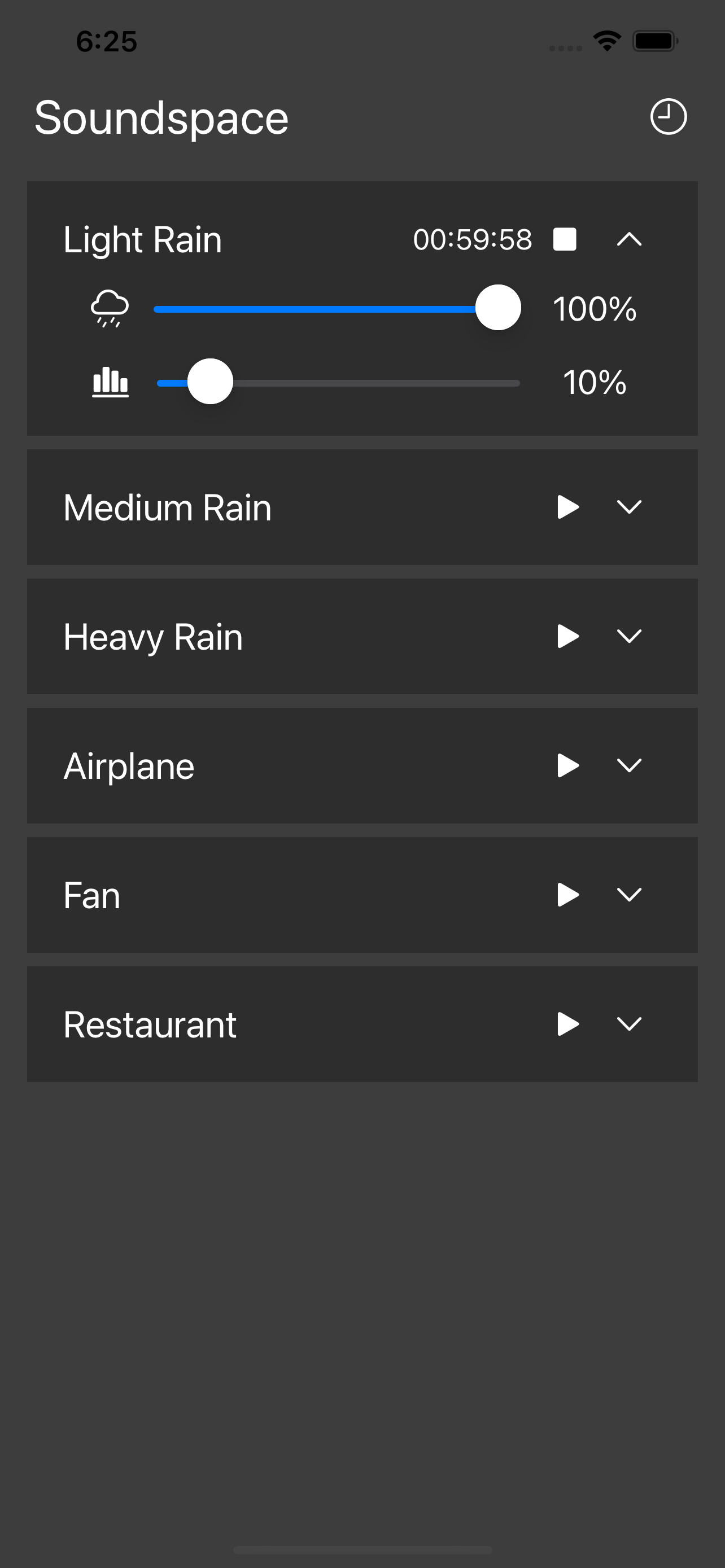Open the sleep timer clock icon
The width and height of the screenshot is (725, 1568).
668,117
